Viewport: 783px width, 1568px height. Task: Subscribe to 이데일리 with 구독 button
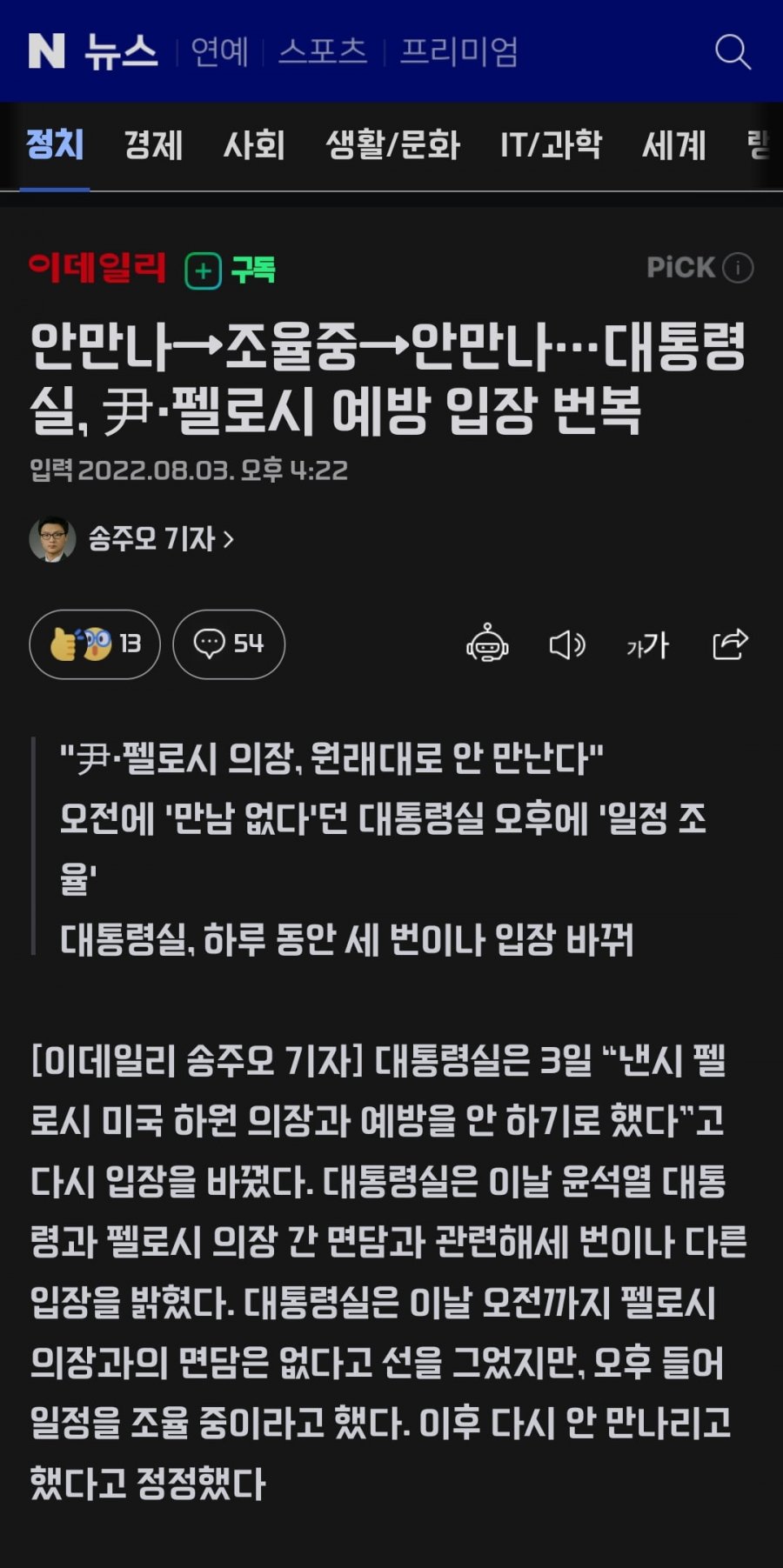(231, 270)
